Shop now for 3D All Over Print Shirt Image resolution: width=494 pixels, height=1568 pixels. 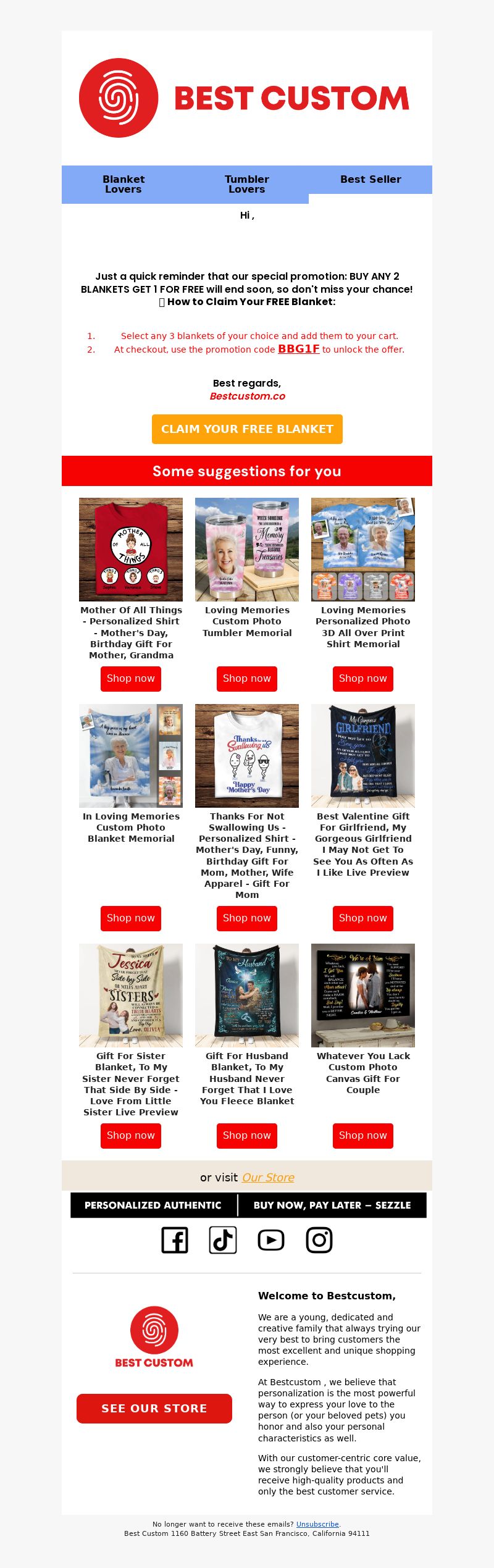(363, 678)
